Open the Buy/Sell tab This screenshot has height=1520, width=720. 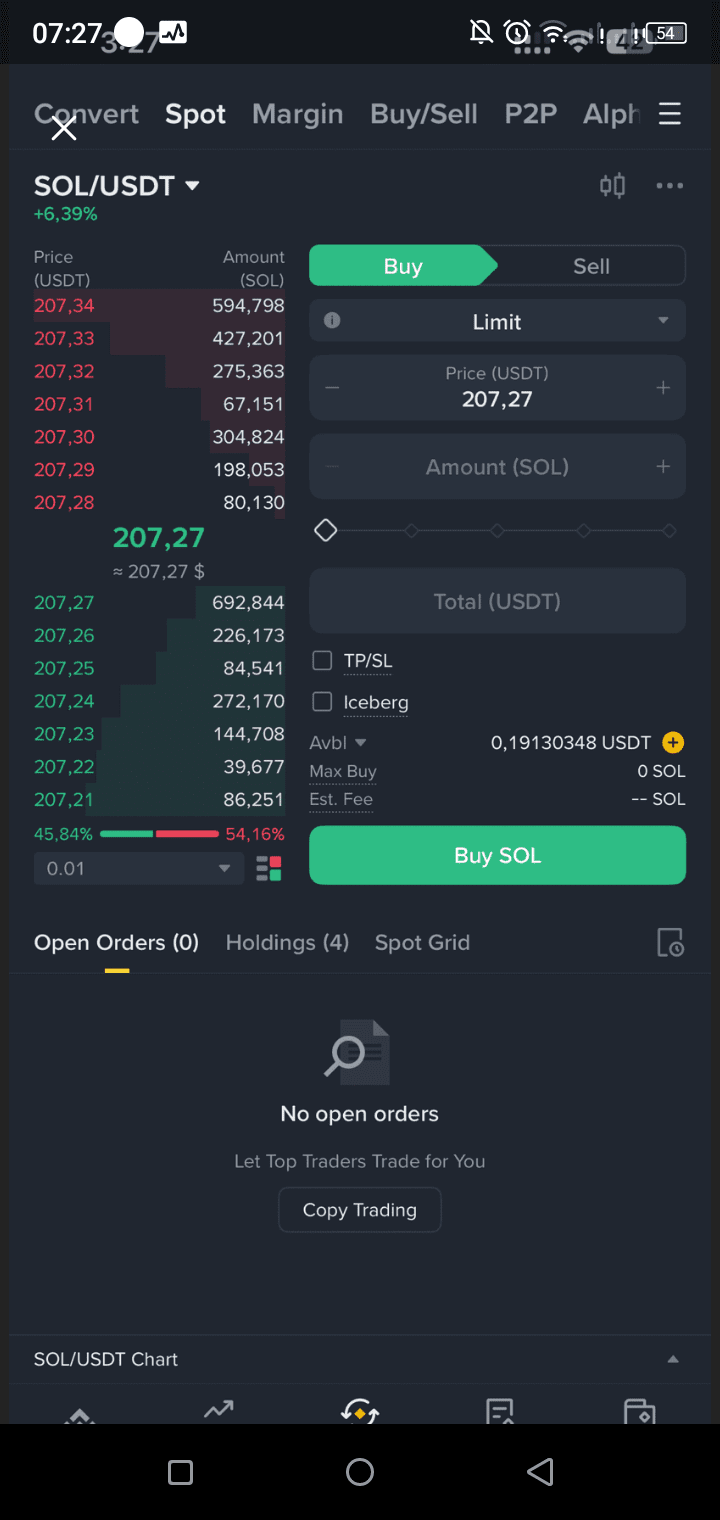423,114
